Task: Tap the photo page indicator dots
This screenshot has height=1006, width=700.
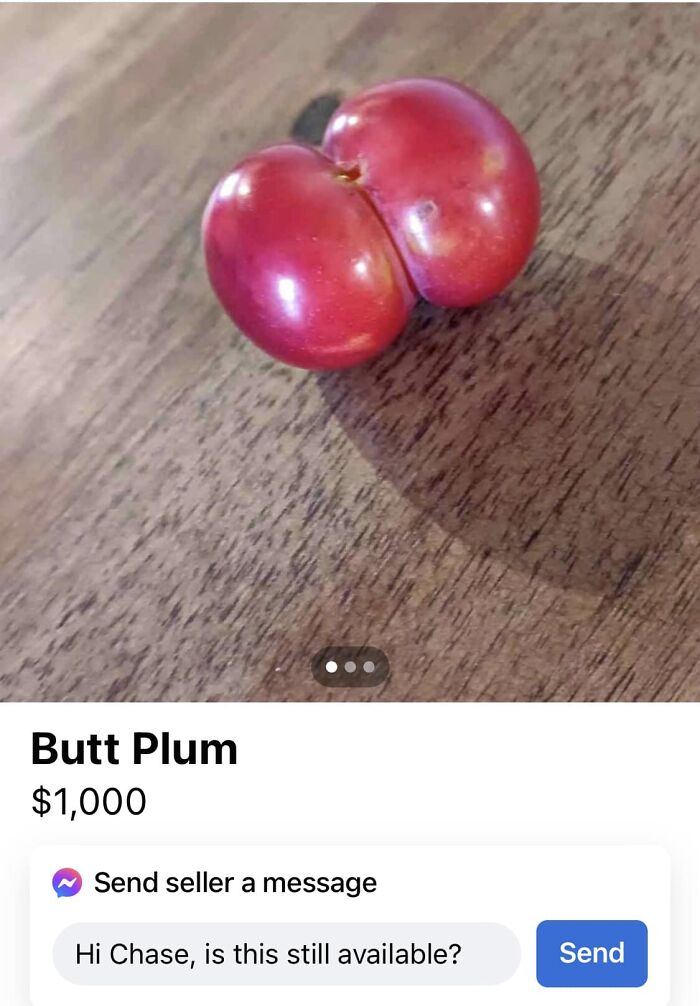Action: (350, 666)
